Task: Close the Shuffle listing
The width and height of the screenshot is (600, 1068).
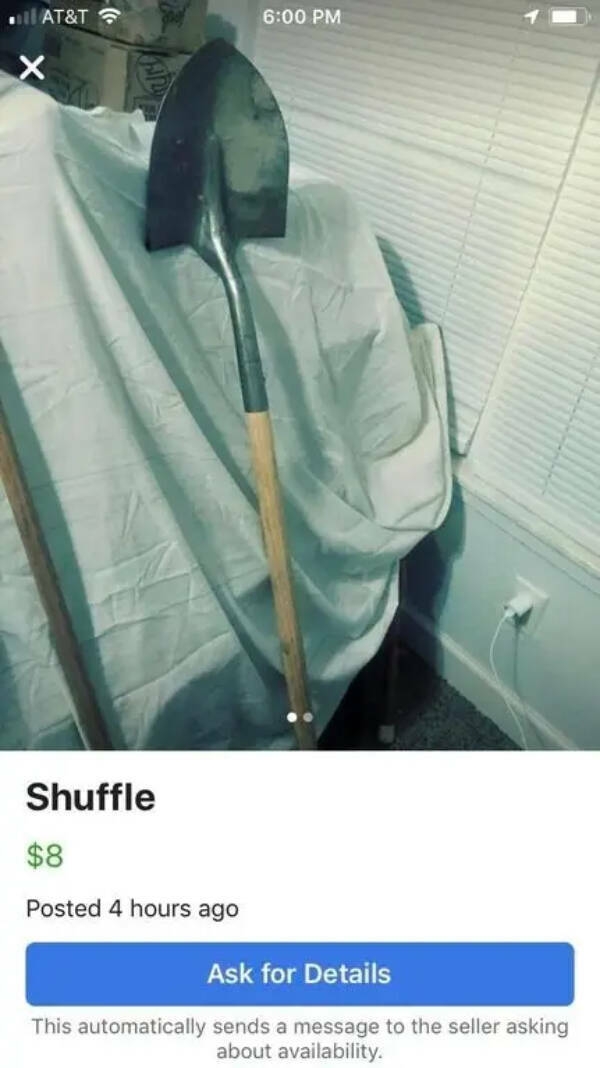Action: pyautogui.click(x=32, y=68)
